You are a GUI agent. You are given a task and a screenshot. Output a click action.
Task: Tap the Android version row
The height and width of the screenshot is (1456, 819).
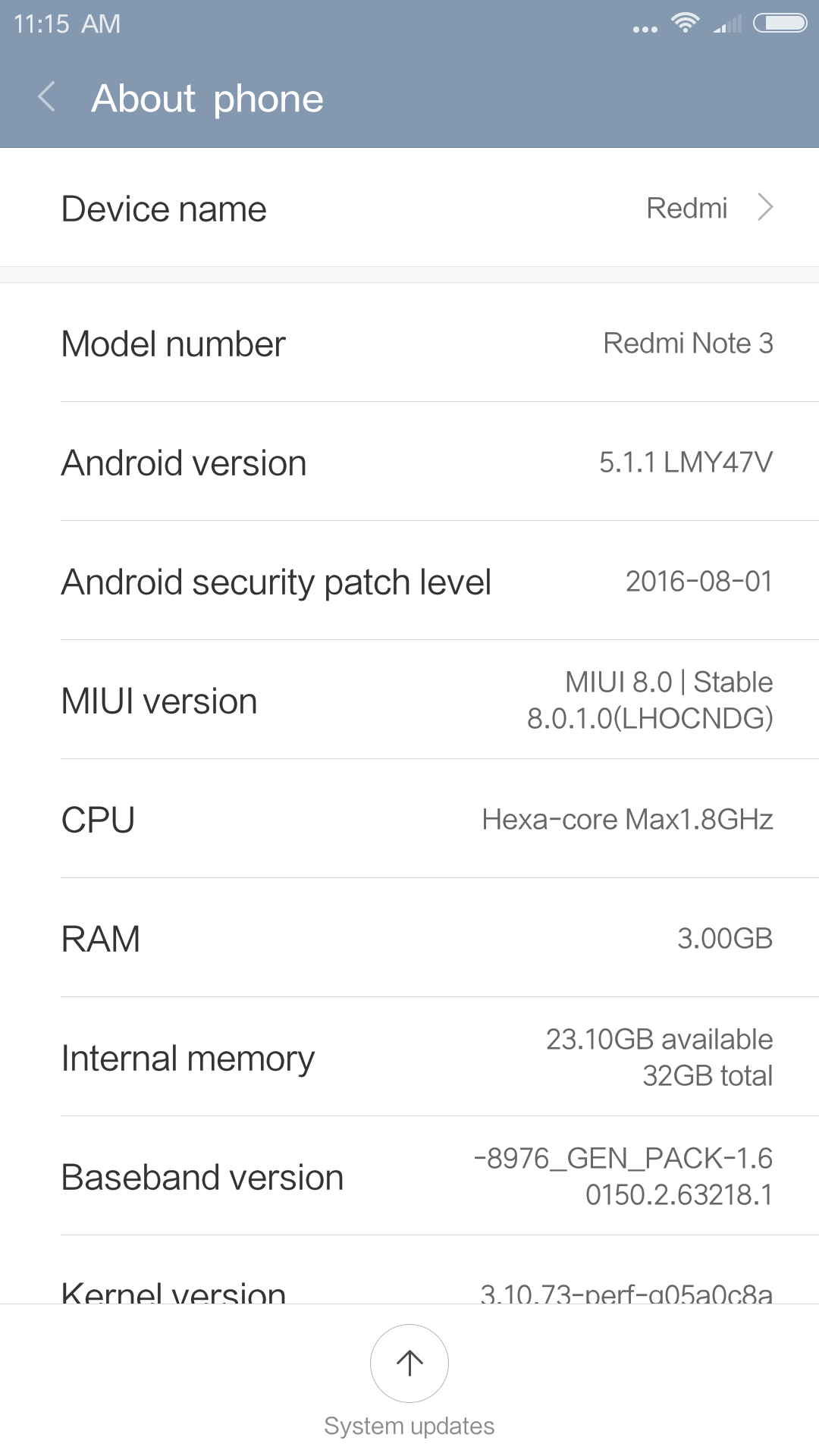coord(409,463)
